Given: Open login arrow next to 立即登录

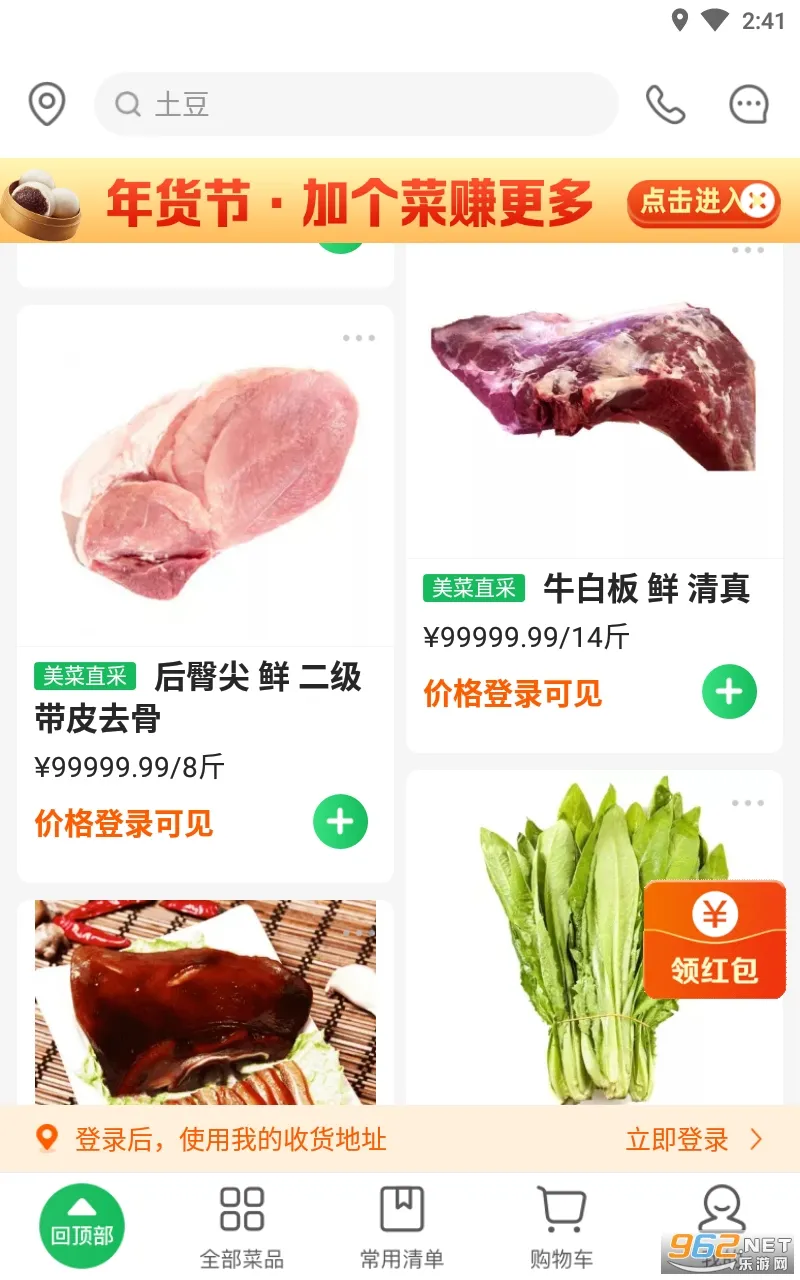Looking at the screenshot, I should 757,1139.
